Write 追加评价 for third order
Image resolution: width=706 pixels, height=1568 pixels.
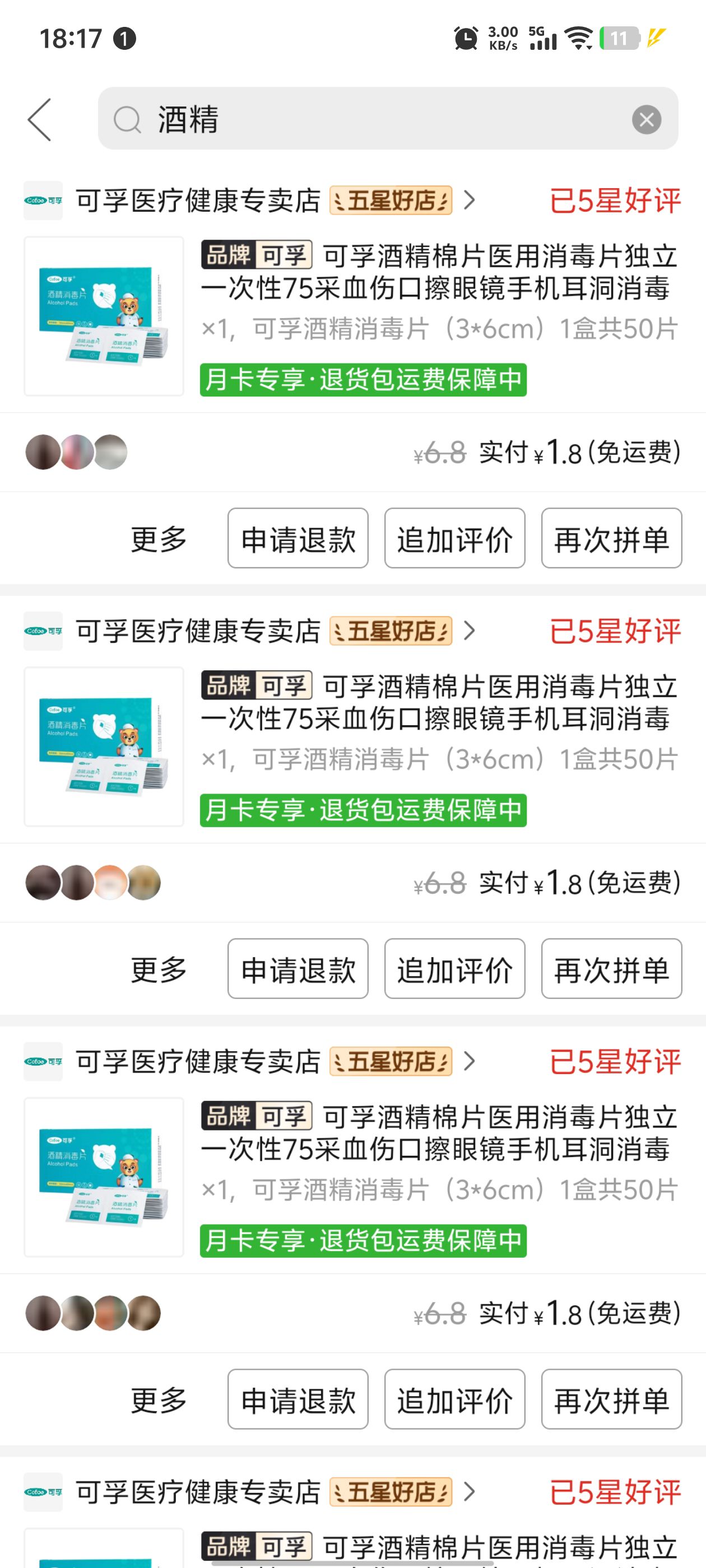point(454,1399)
